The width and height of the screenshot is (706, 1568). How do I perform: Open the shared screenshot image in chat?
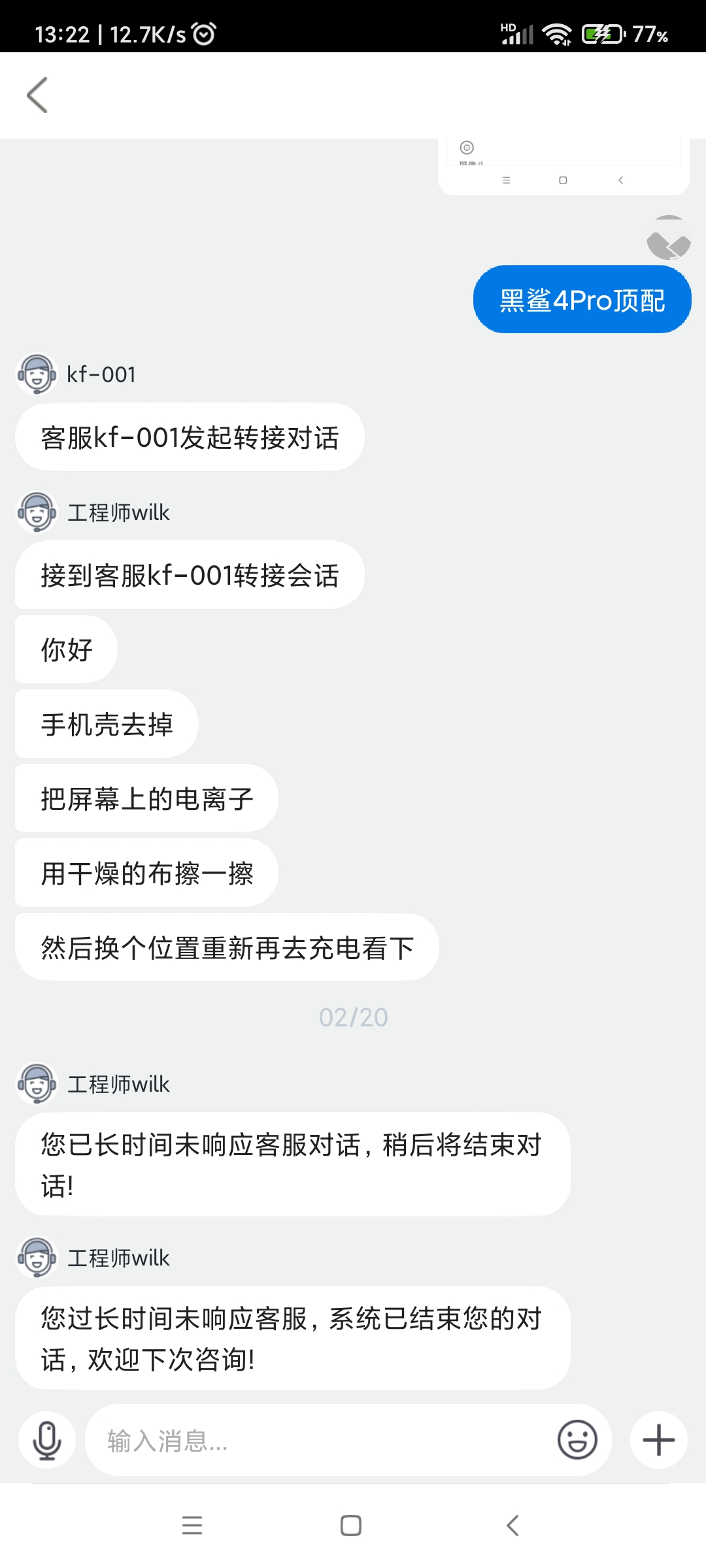tap(563, 167)
